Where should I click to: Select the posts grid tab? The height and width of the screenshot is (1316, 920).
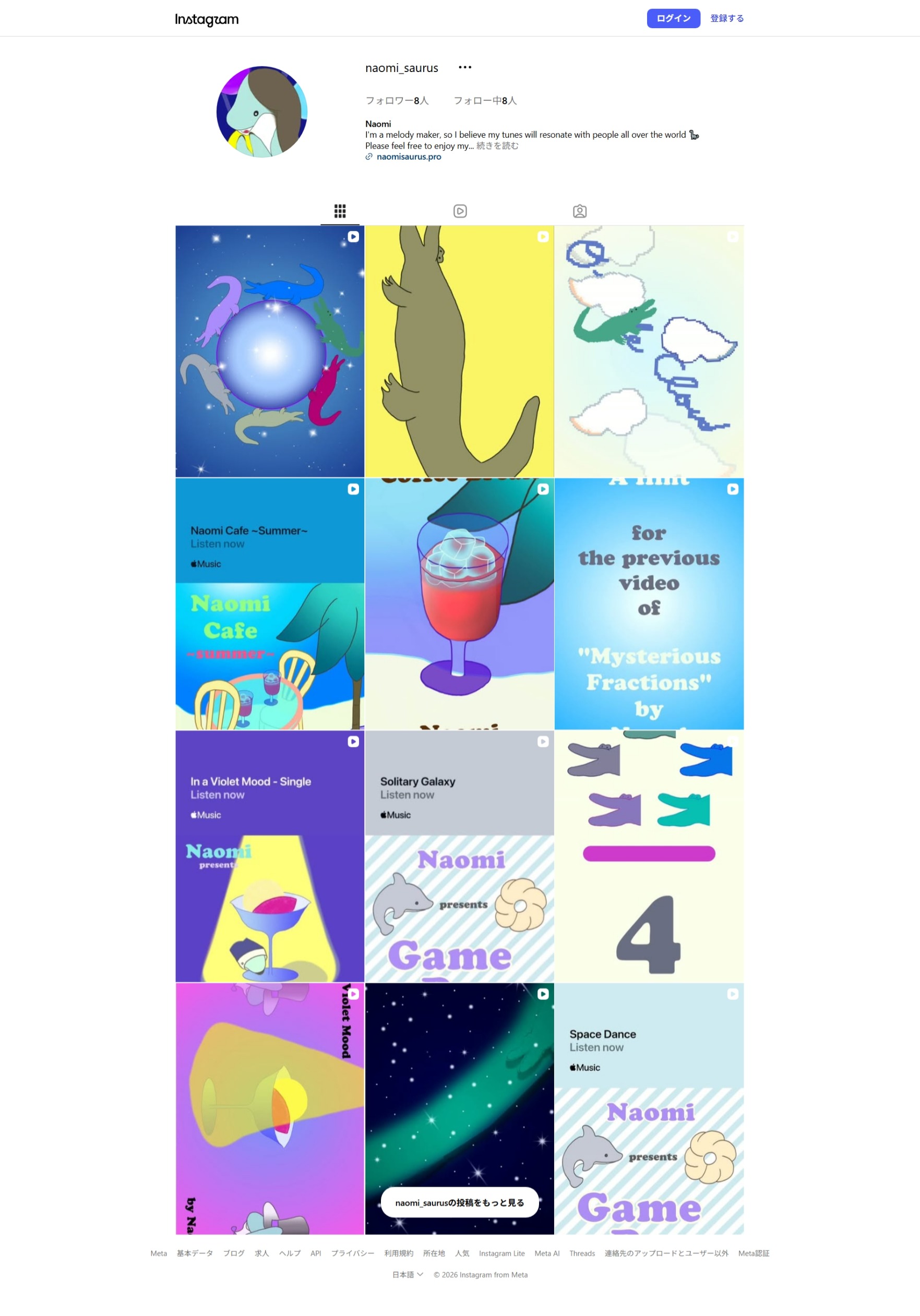340,211
